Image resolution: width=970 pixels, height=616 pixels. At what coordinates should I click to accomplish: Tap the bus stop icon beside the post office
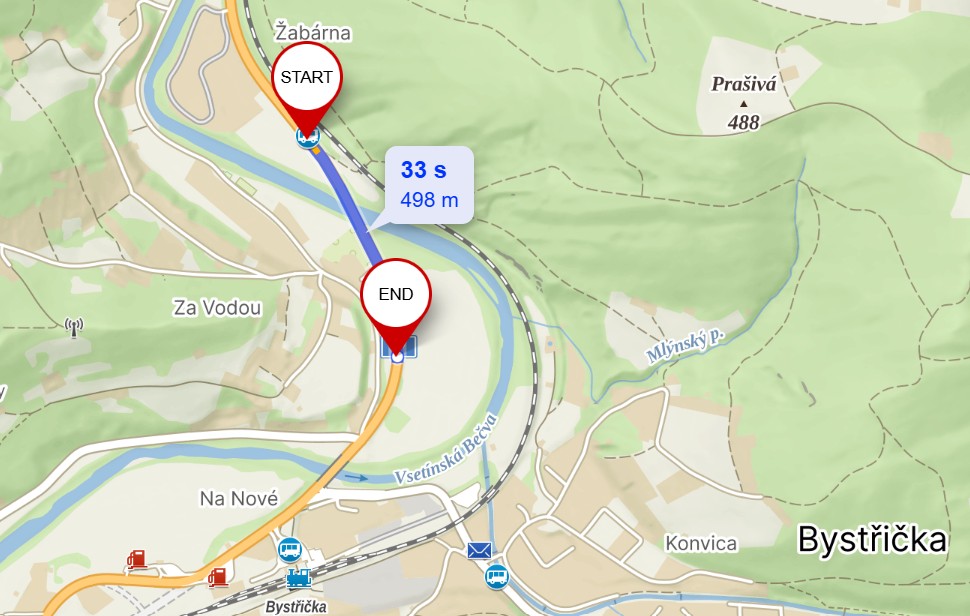coord(497,577)
